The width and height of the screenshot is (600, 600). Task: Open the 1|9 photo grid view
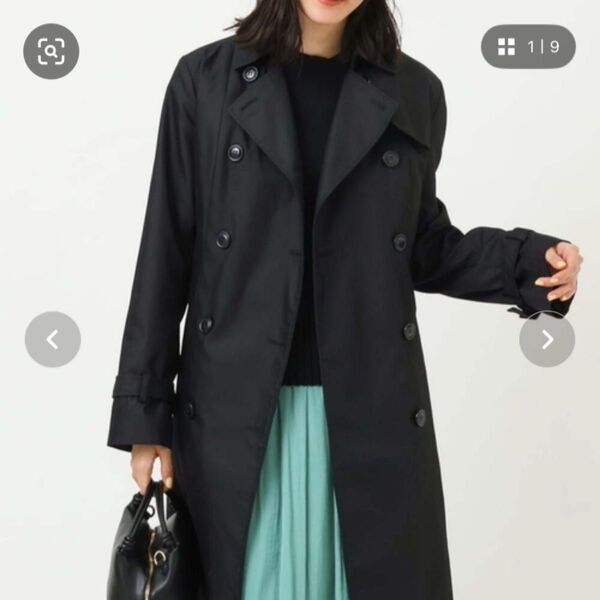click(x=528, y=46)
